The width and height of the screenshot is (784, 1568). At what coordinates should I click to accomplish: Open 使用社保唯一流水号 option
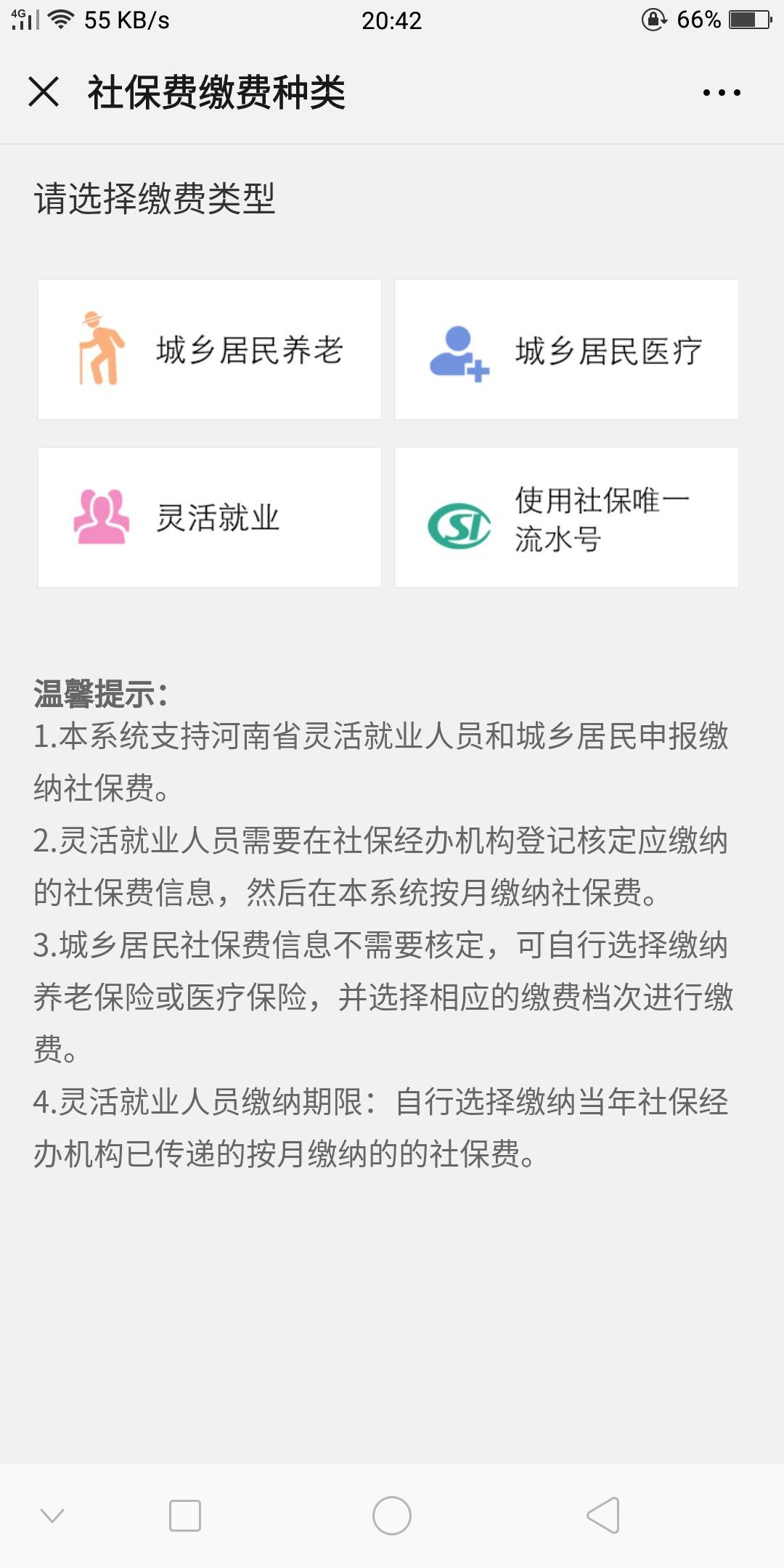click(566, 517)
